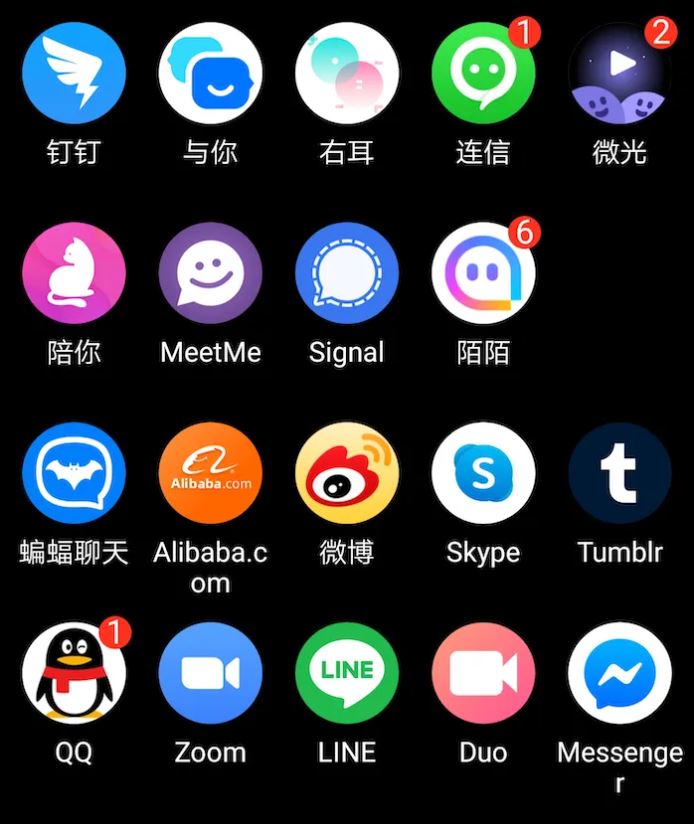Launch Duo video calling
Image resolution: width=694 pixels, height=824 pixels.
click(x=483, y=673)
